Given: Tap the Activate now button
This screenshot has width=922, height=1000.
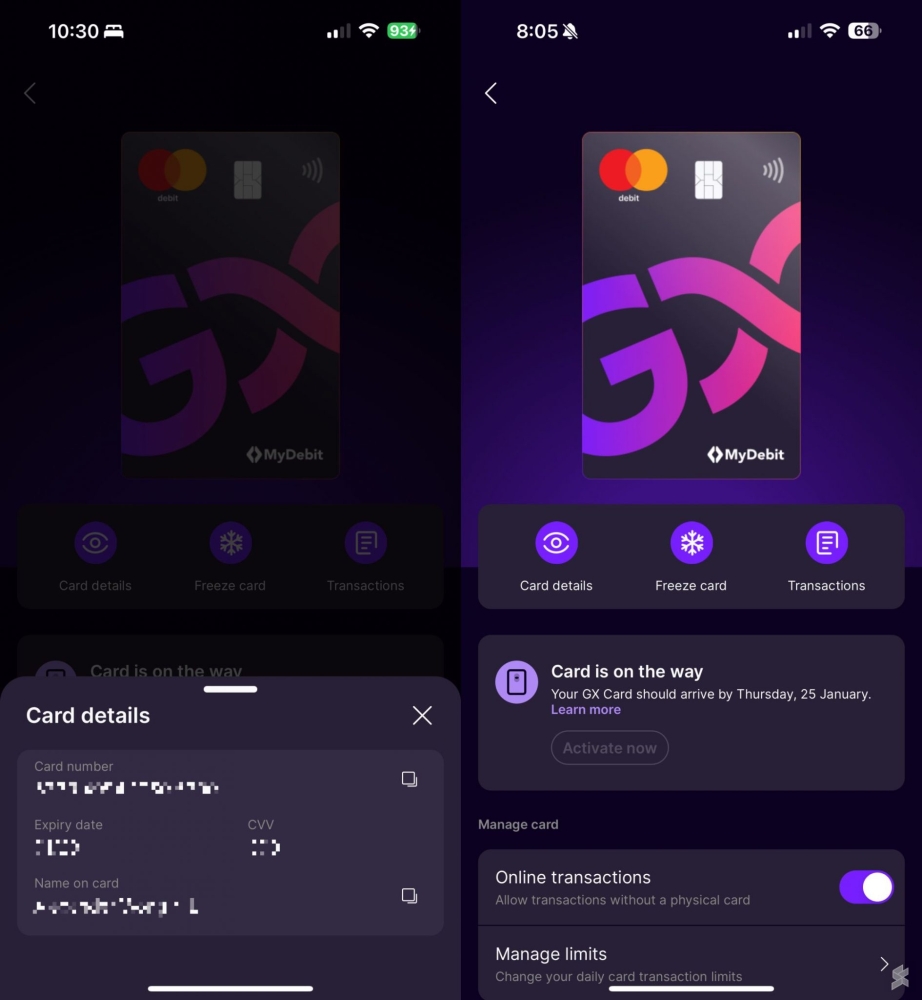Looking at the screenshot, I should (609, 748).
